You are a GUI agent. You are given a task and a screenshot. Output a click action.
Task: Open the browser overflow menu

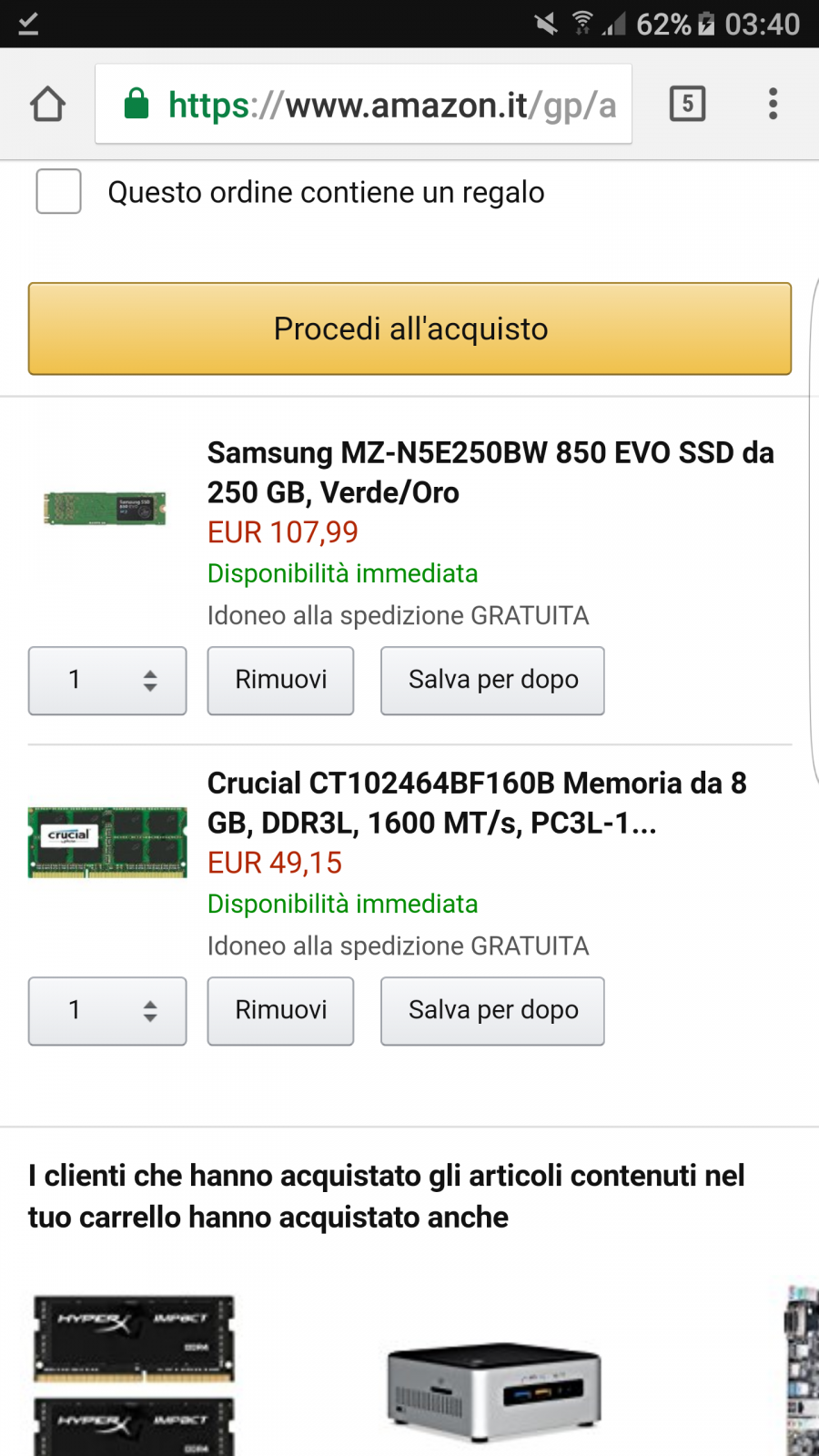[x=773, y=104]
